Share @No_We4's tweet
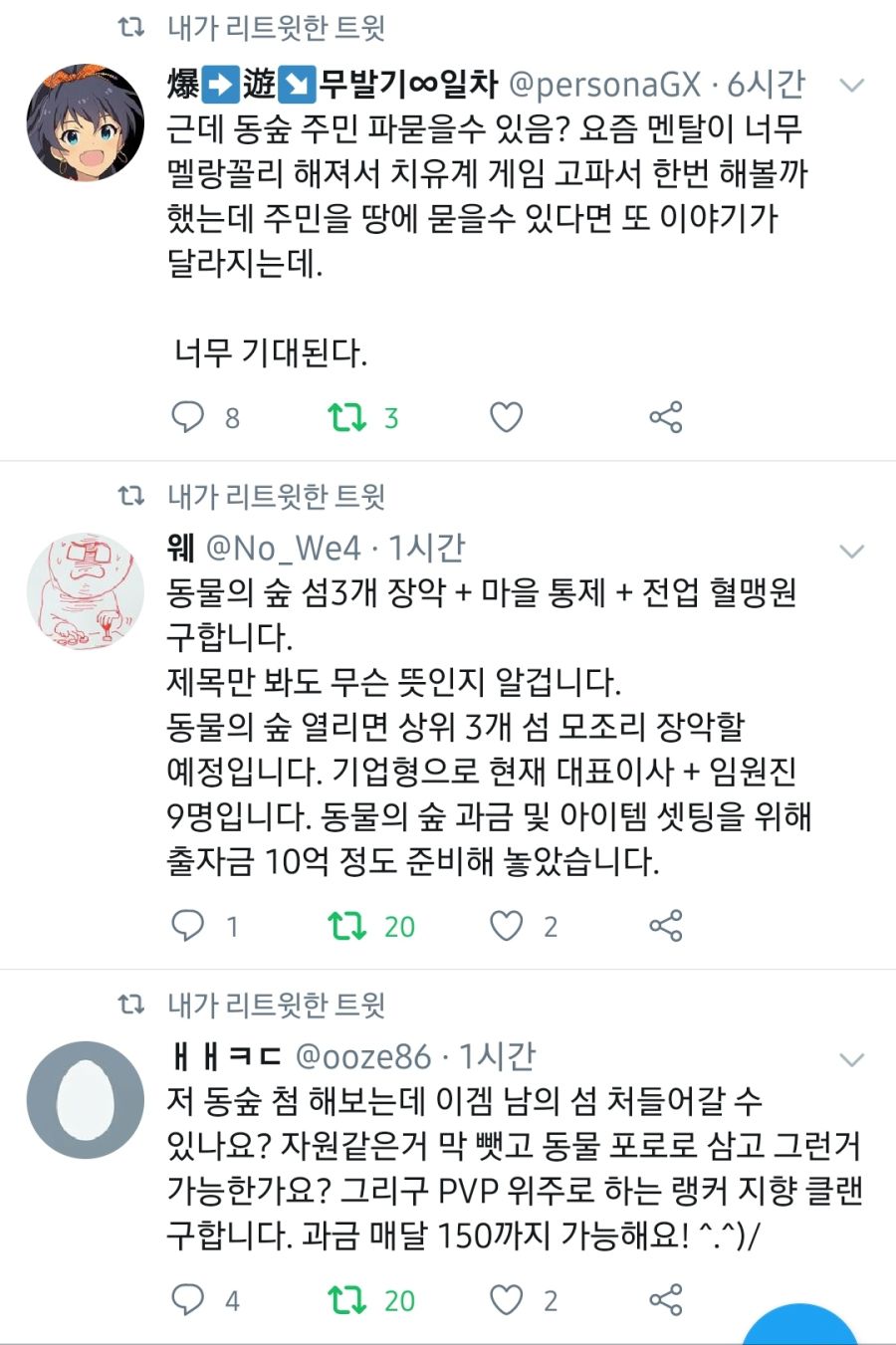Viewport: 896px width, 1345px height. click(665, 926)
